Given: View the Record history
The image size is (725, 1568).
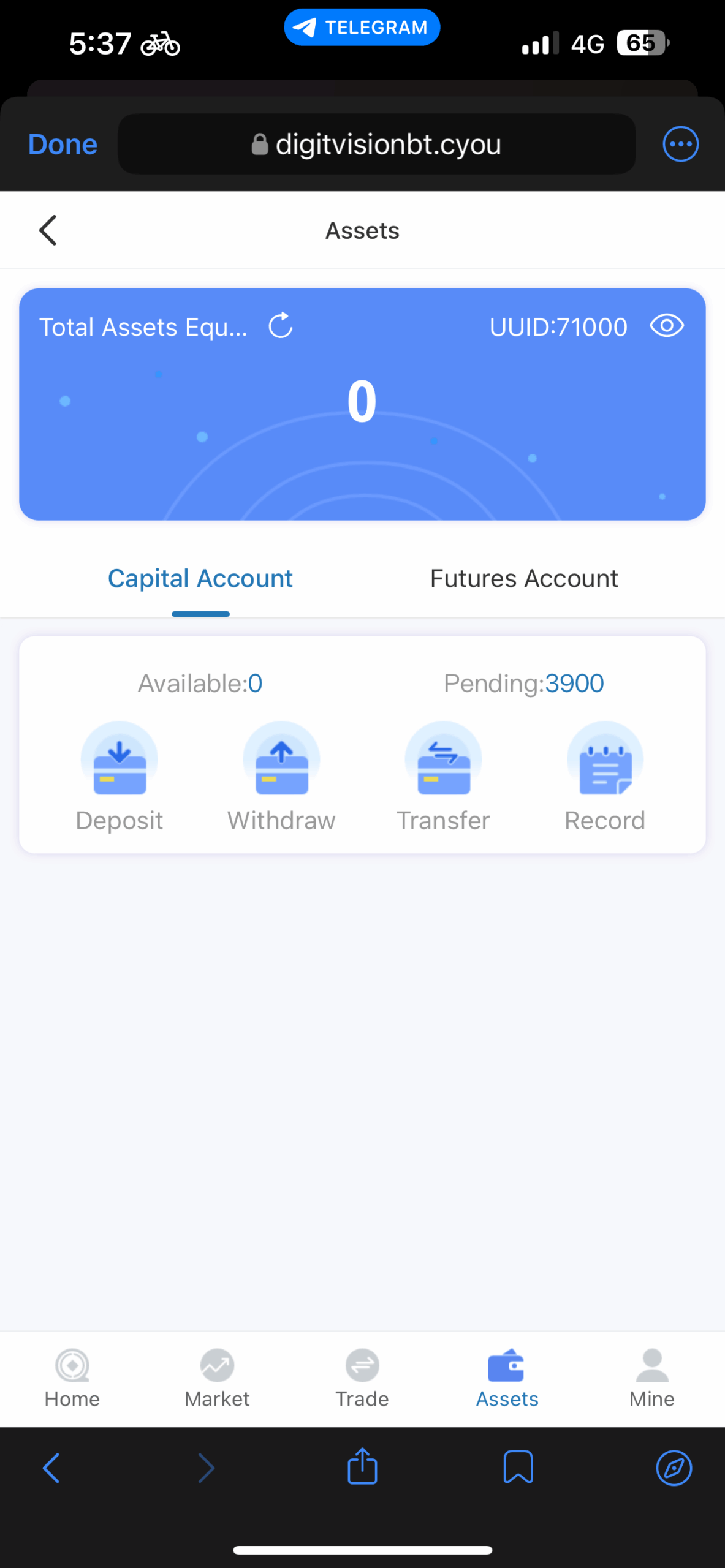Looking at the screenshot, I should (x=605, y=775).
